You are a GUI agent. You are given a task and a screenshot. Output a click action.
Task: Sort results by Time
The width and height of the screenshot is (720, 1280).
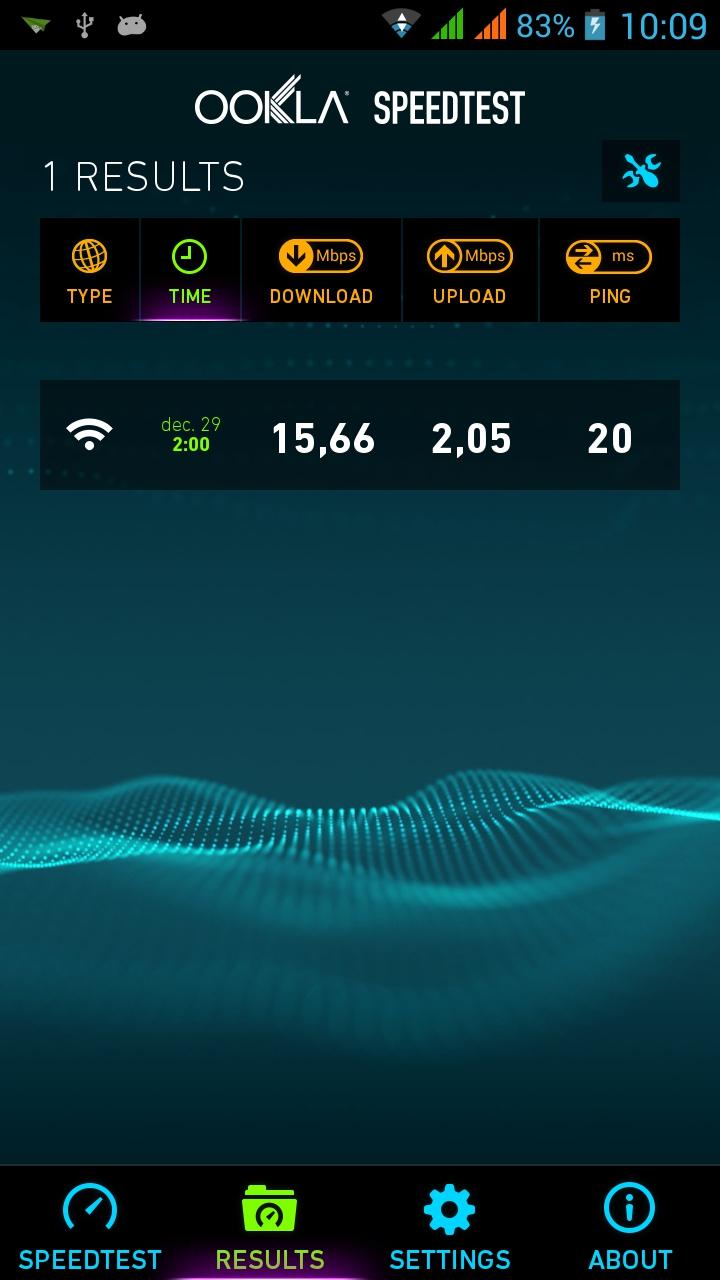point(190,271)
